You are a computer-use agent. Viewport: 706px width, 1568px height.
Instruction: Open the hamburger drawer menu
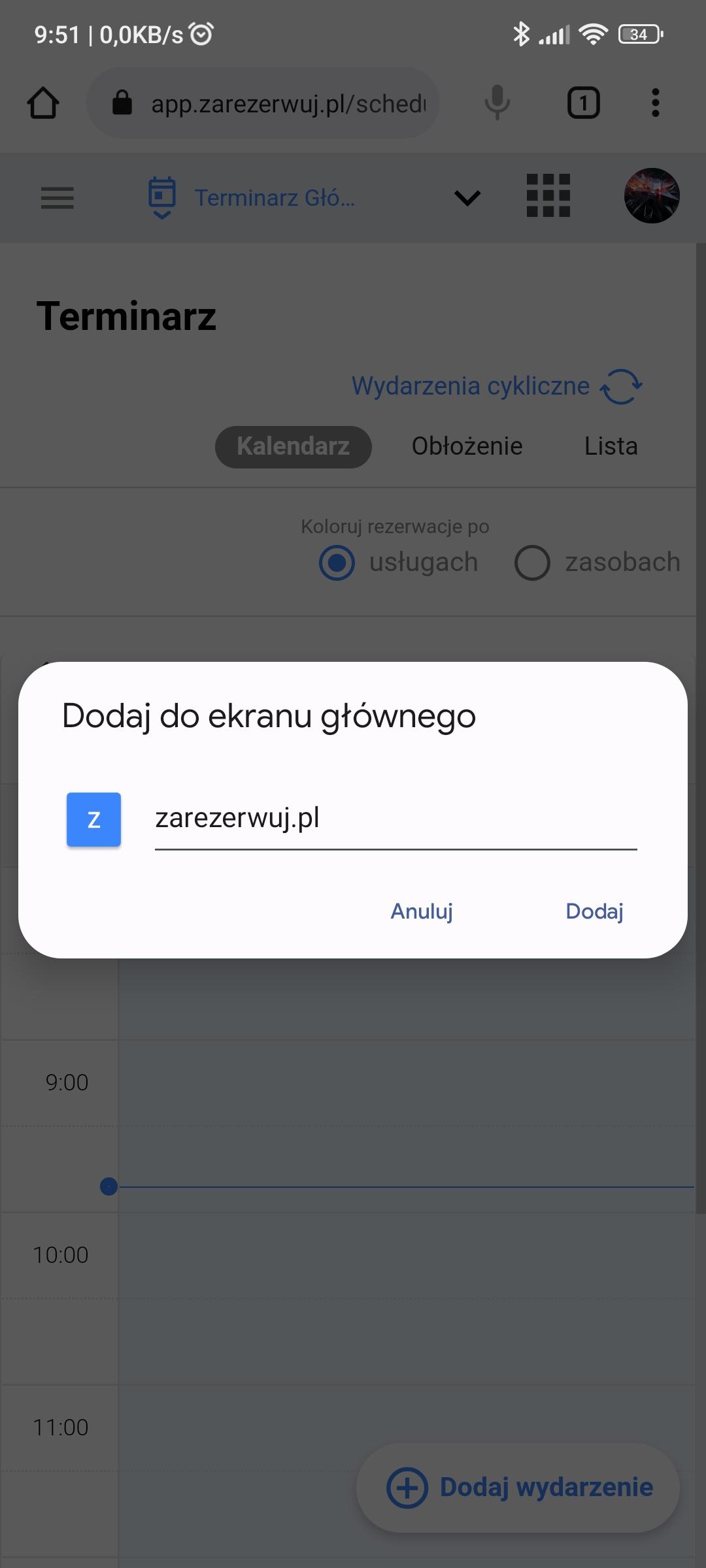(x=58, y=197)
